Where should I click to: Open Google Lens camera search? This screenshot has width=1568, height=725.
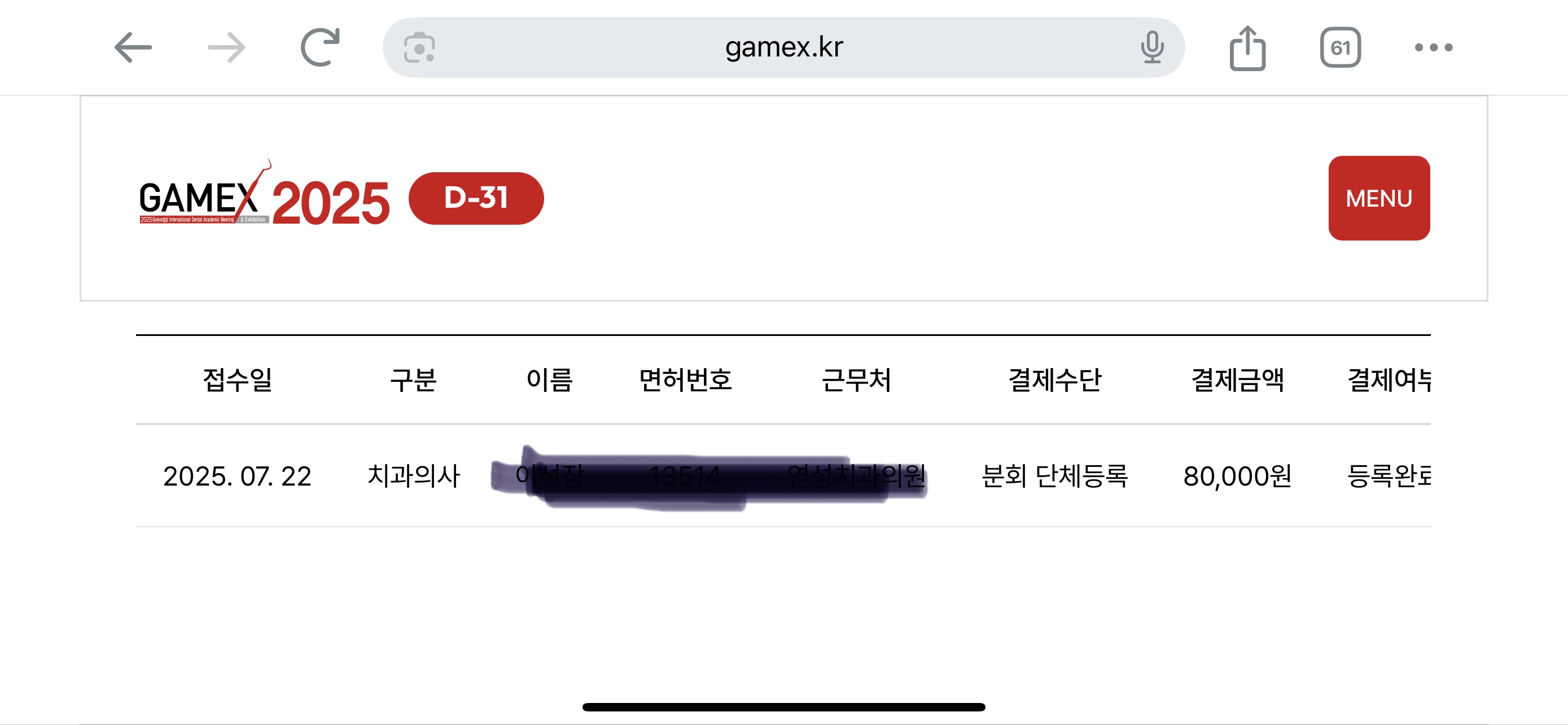coord(419,47)
